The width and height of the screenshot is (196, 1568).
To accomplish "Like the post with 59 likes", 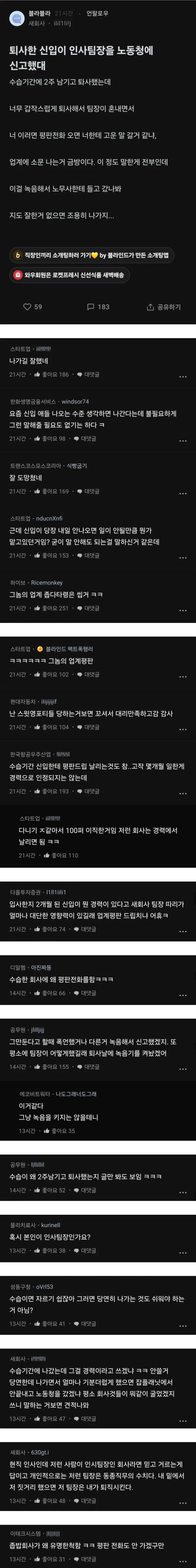I will (x=32, y=307).
